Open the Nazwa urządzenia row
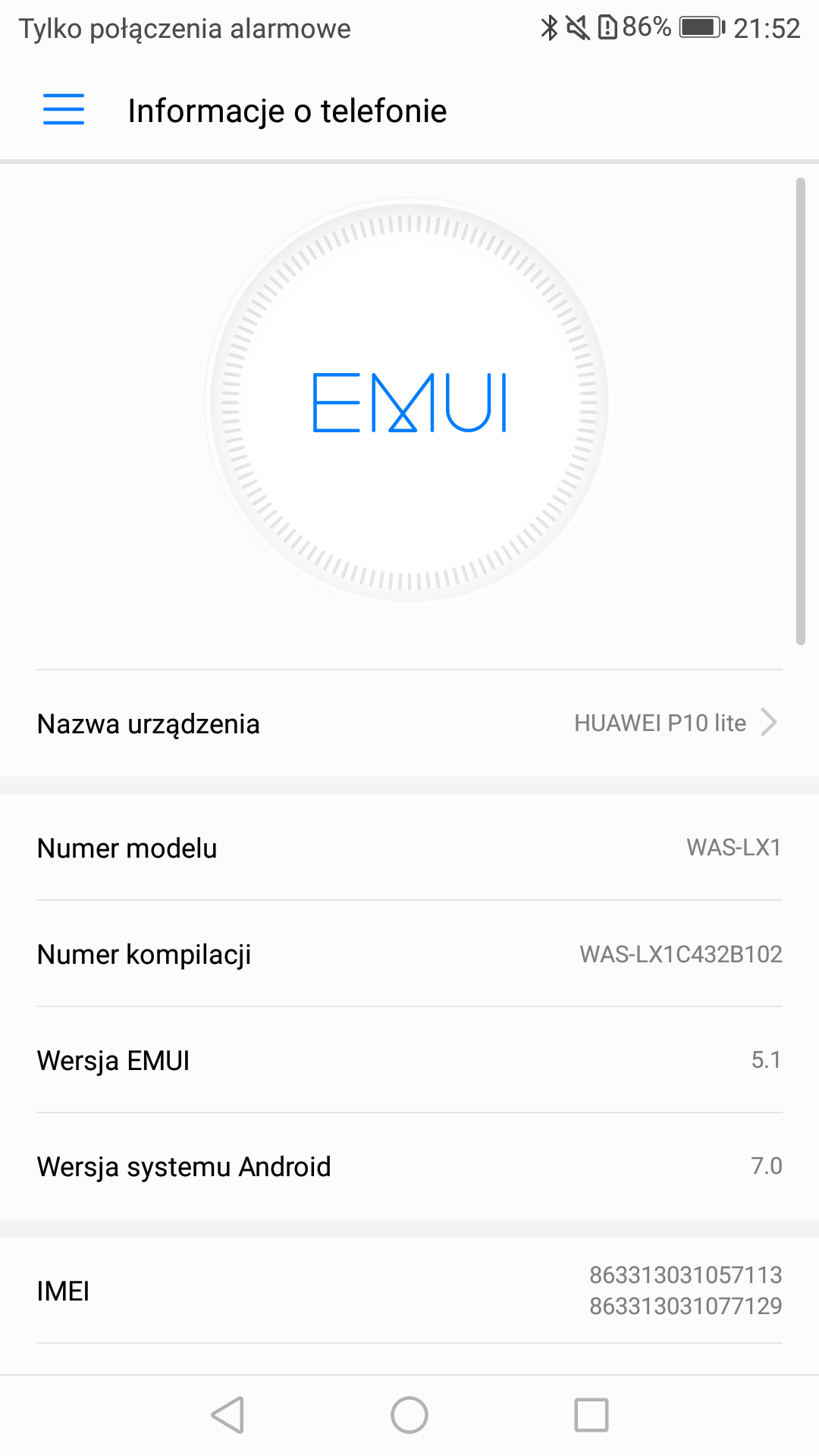The width and height of the screenshot is (819, 1456). (409, 723)
